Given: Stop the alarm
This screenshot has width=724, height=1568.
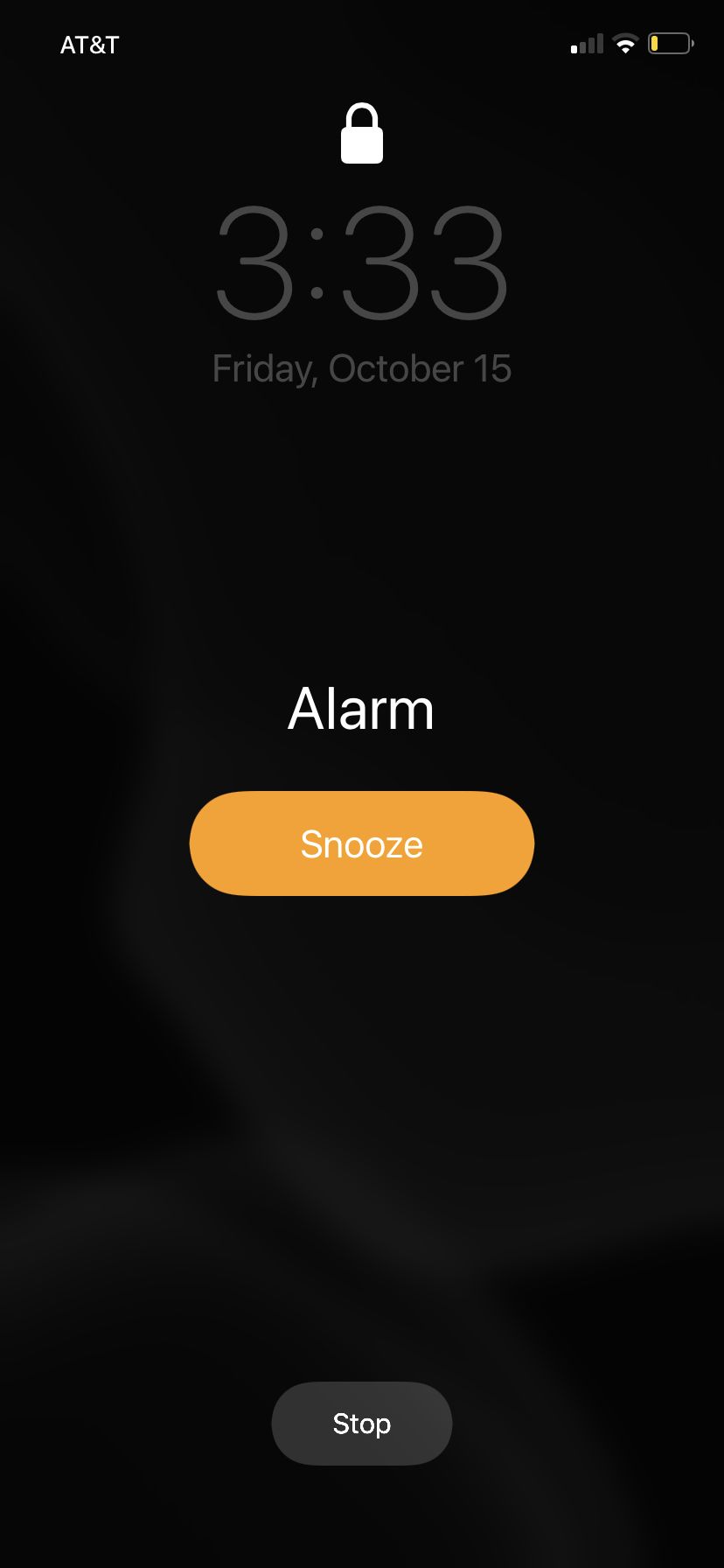Looking at the screenshot, I should click(362, 1424).
